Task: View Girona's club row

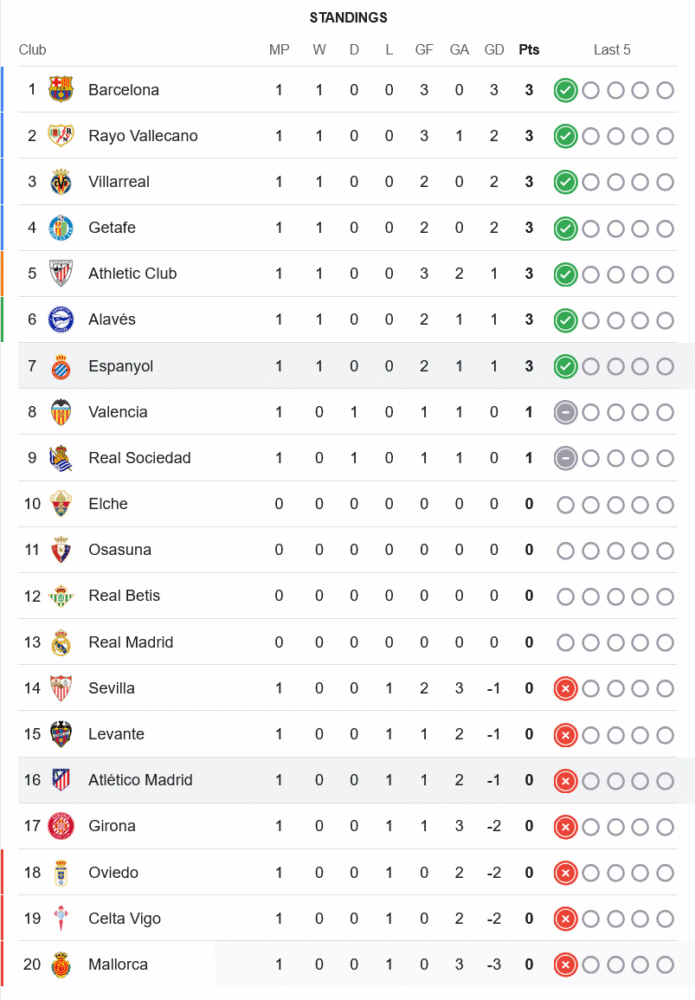Action: [112, 826]
